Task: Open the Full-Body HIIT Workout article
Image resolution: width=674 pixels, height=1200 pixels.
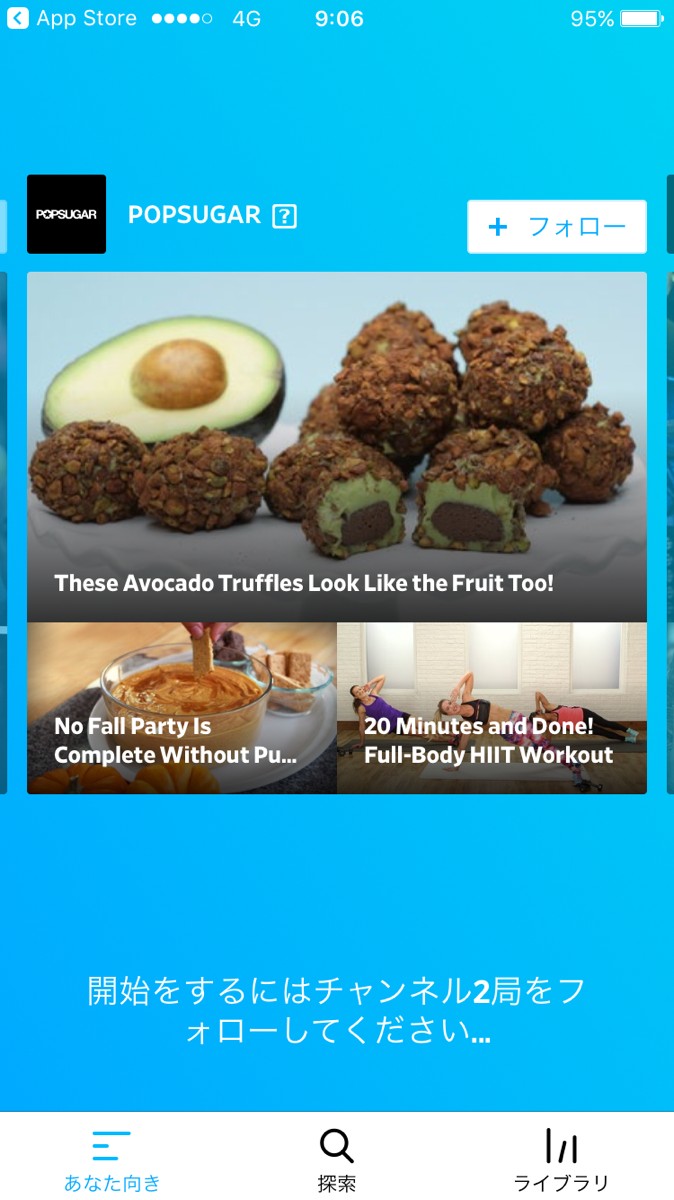Action: coord(491,708)
